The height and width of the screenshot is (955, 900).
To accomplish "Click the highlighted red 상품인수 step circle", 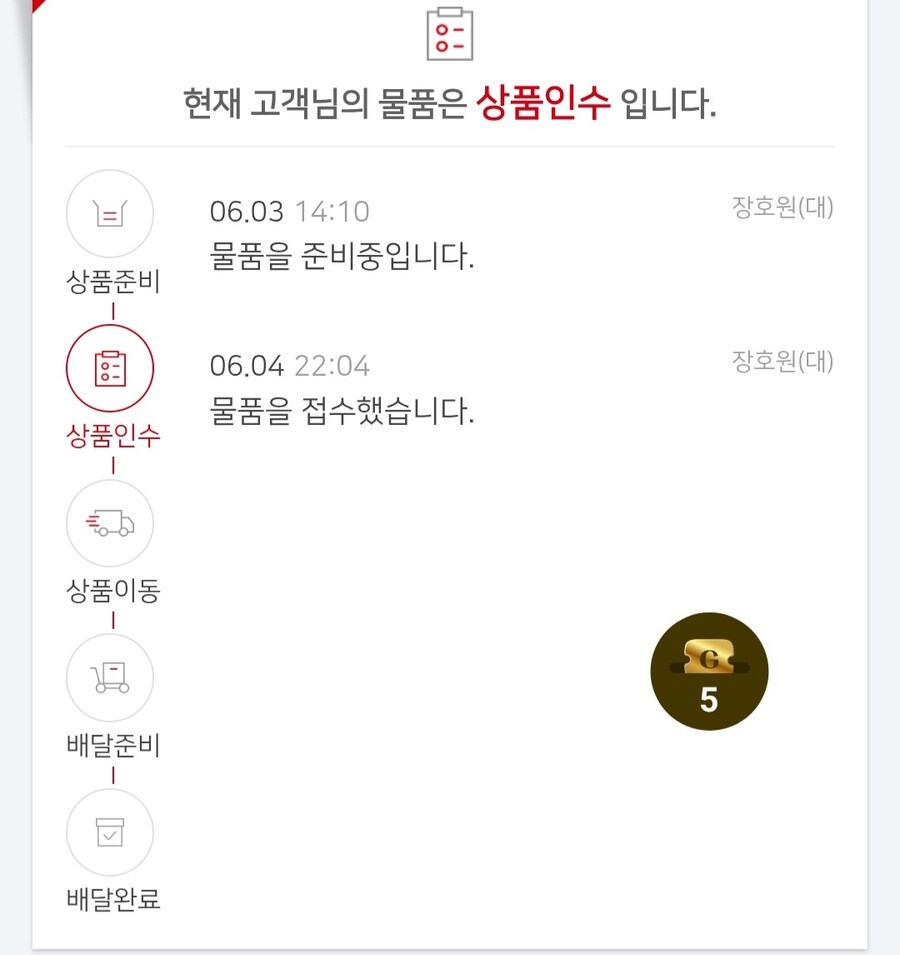I will pyautogui.click(x=110, y=368).
